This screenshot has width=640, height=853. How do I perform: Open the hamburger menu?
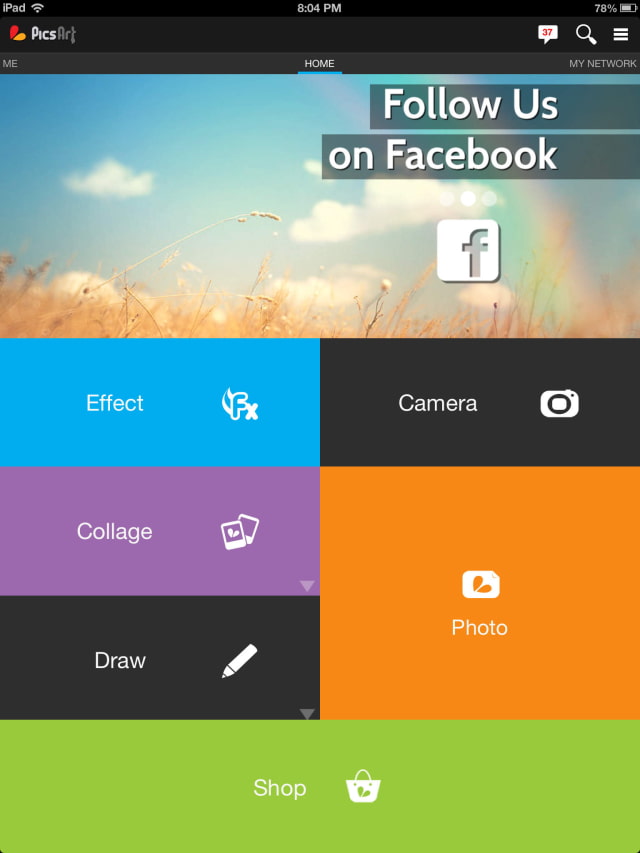(x=621, y=35)
